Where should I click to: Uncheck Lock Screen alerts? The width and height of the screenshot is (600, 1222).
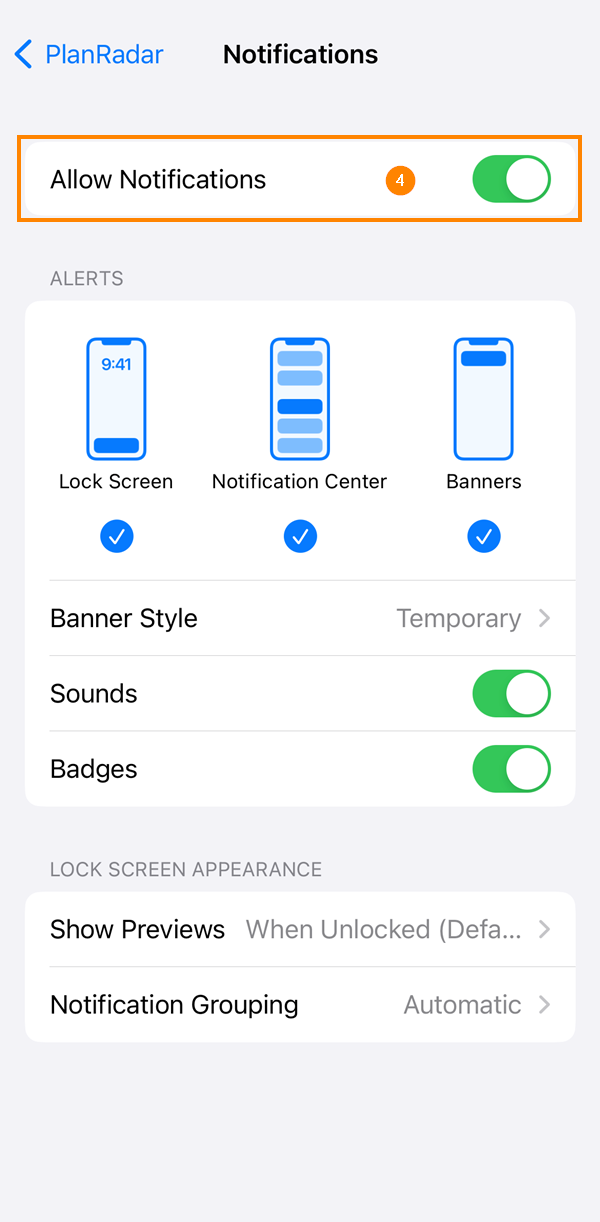117,537
